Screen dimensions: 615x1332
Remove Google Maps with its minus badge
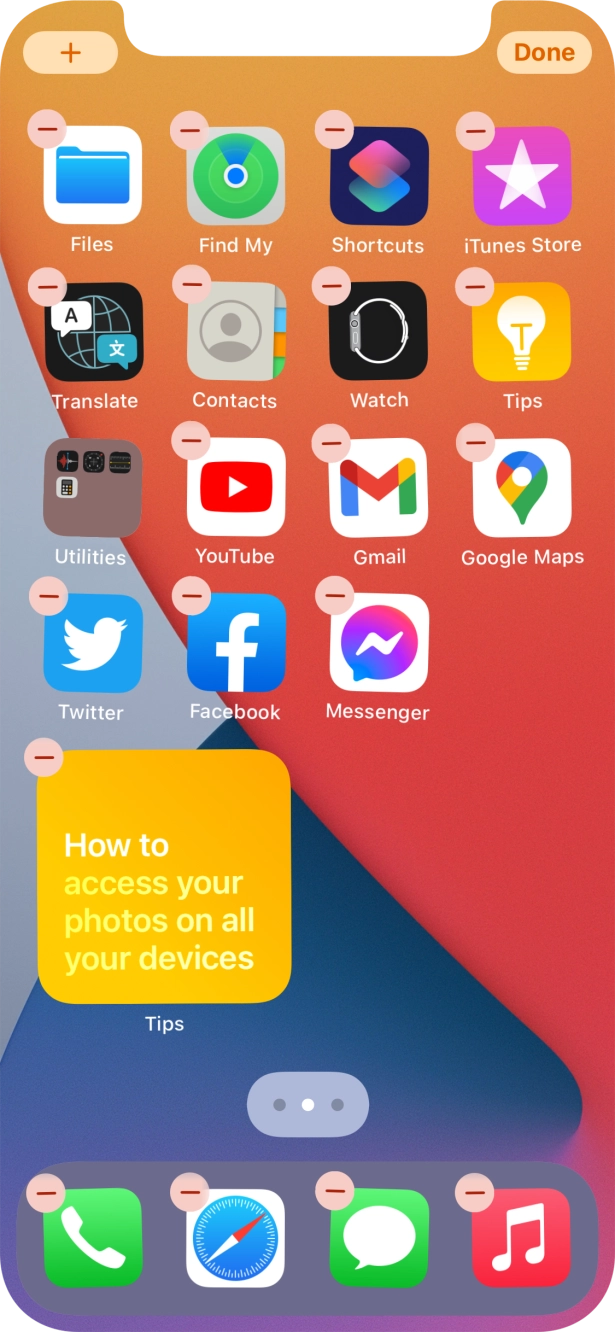tap(476, 442)
